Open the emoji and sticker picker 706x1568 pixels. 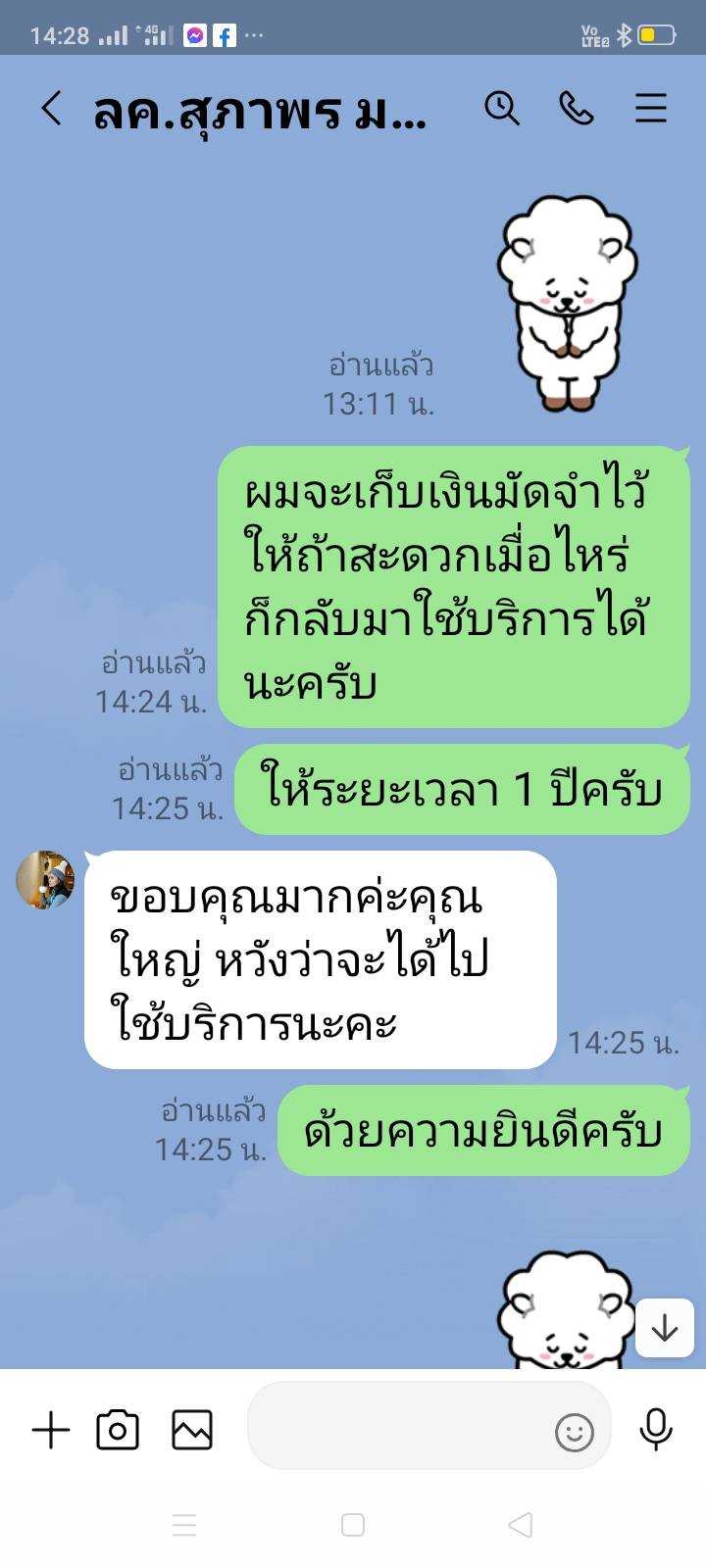[x=575, y=1433]
